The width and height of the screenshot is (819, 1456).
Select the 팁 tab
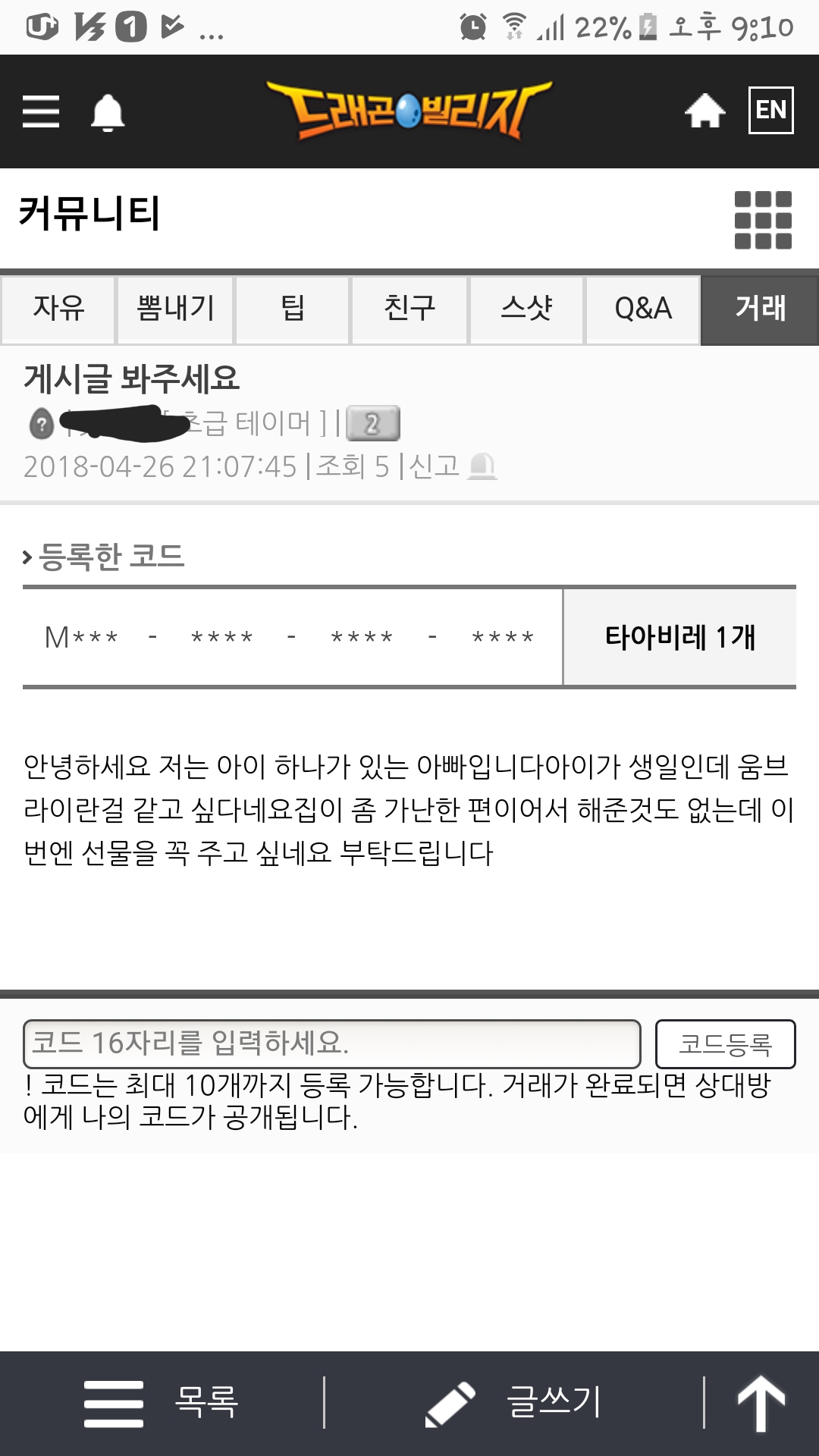pos(293,309)
